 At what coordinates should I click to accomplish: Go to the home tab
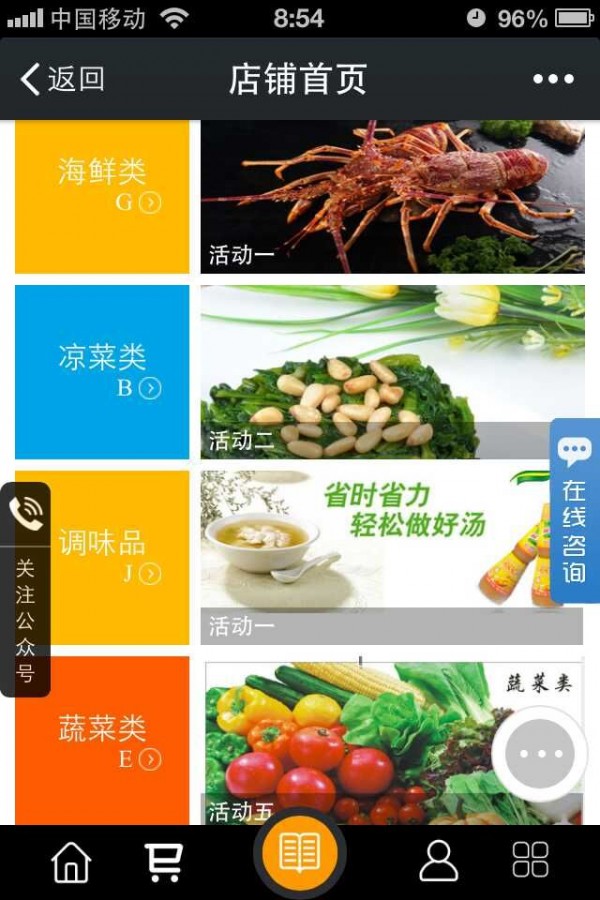click(71, 860)
